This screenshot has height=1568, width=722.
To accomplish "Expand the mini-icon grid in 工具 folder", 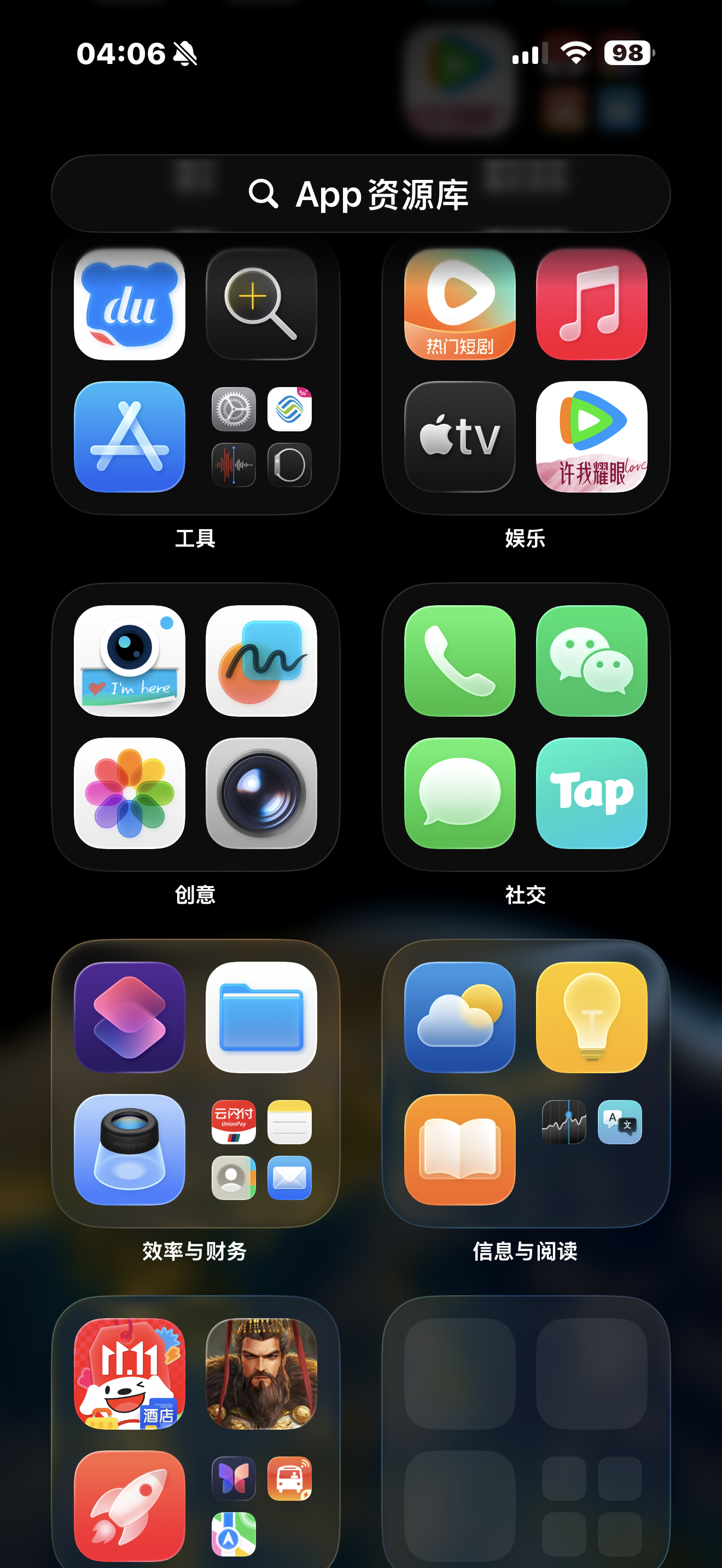I will [x=261, y=436].
